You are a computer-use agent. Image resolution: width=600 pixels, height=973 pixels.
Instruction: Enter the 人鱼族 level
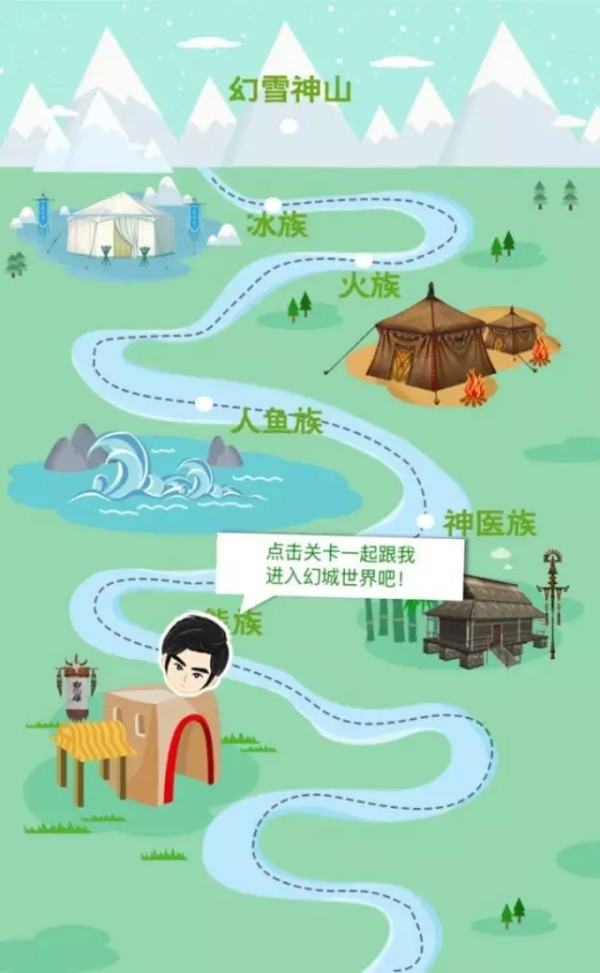(204, 404)
